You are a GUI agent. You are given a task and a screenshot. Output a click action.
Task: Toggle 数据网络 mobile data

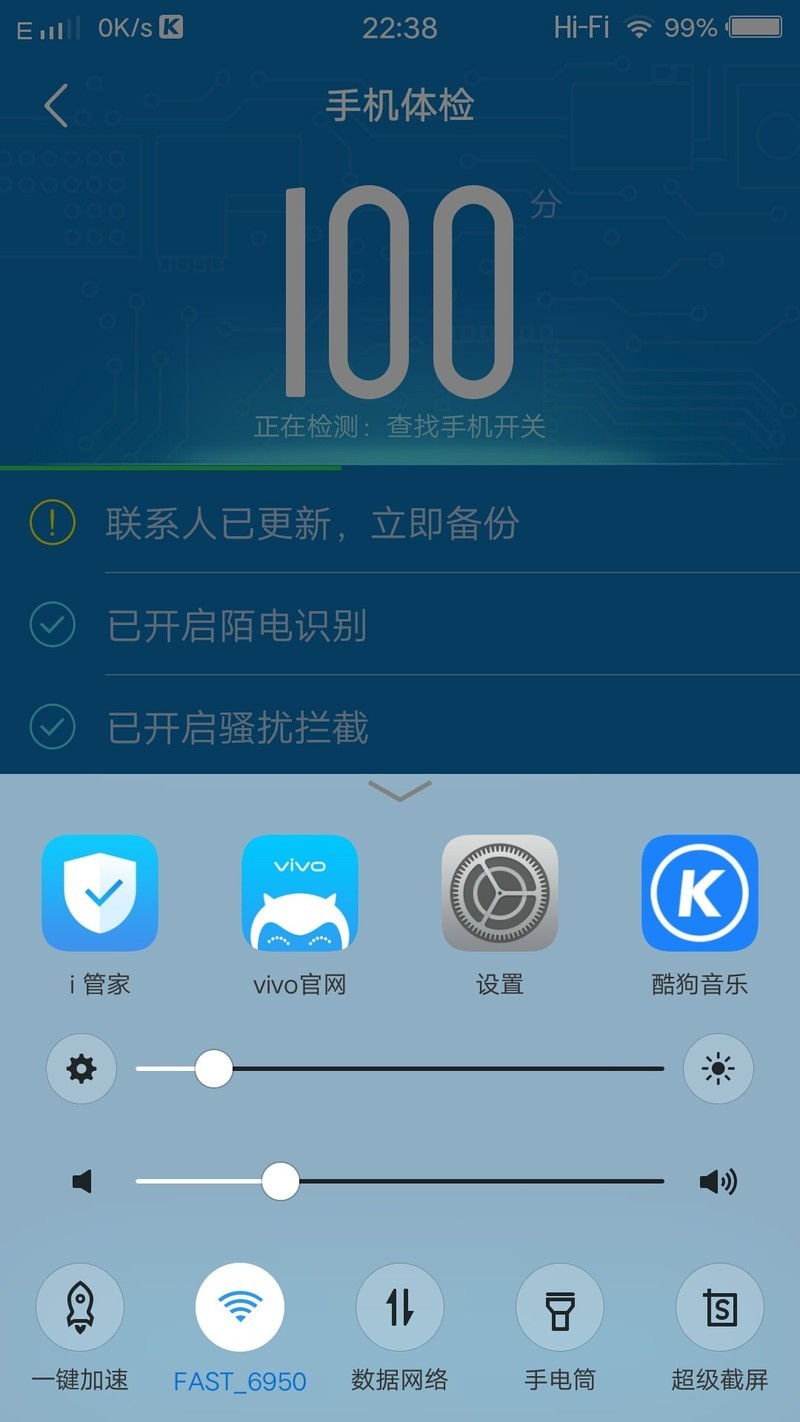point(400,1307)
